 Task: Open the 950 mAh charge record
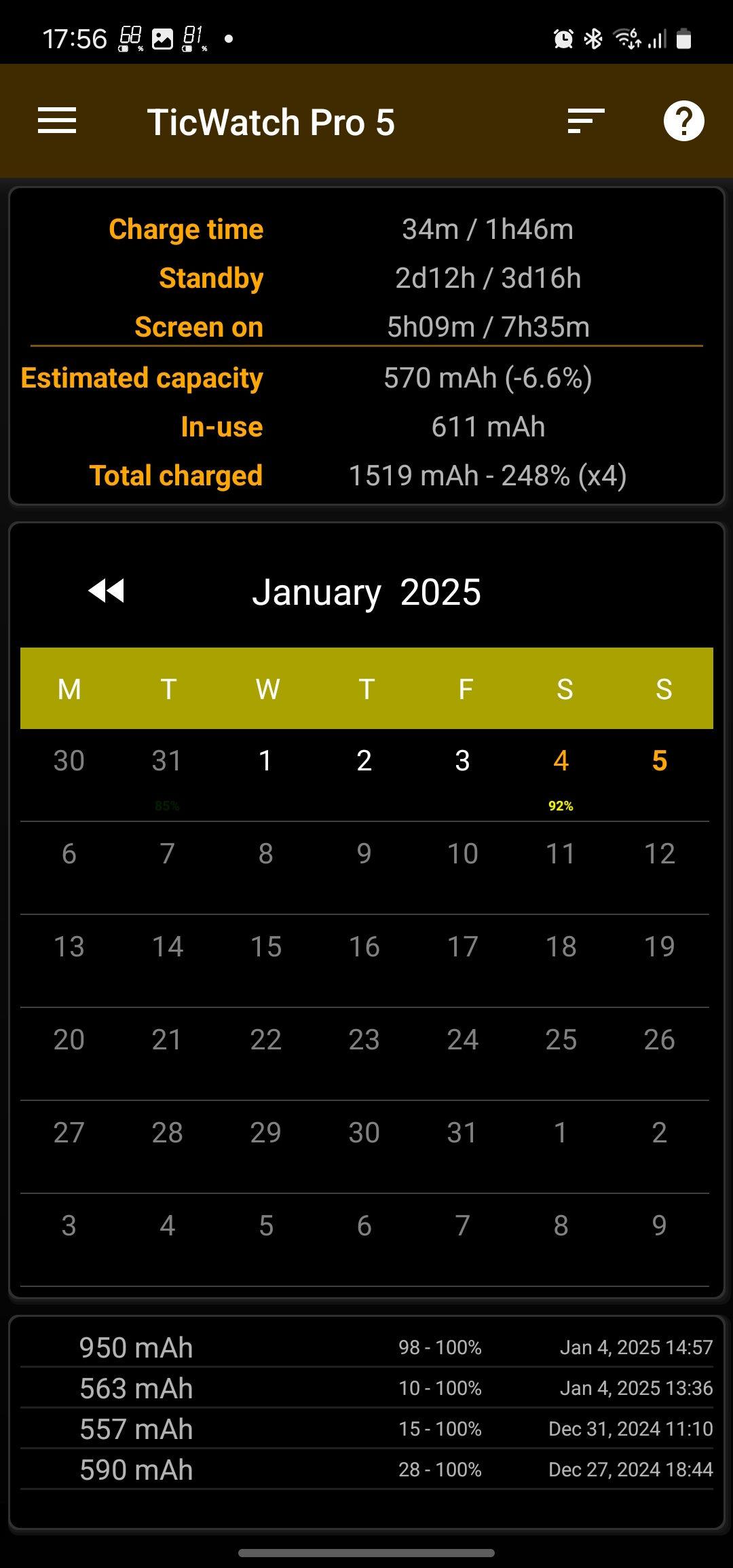point(366,1347)
